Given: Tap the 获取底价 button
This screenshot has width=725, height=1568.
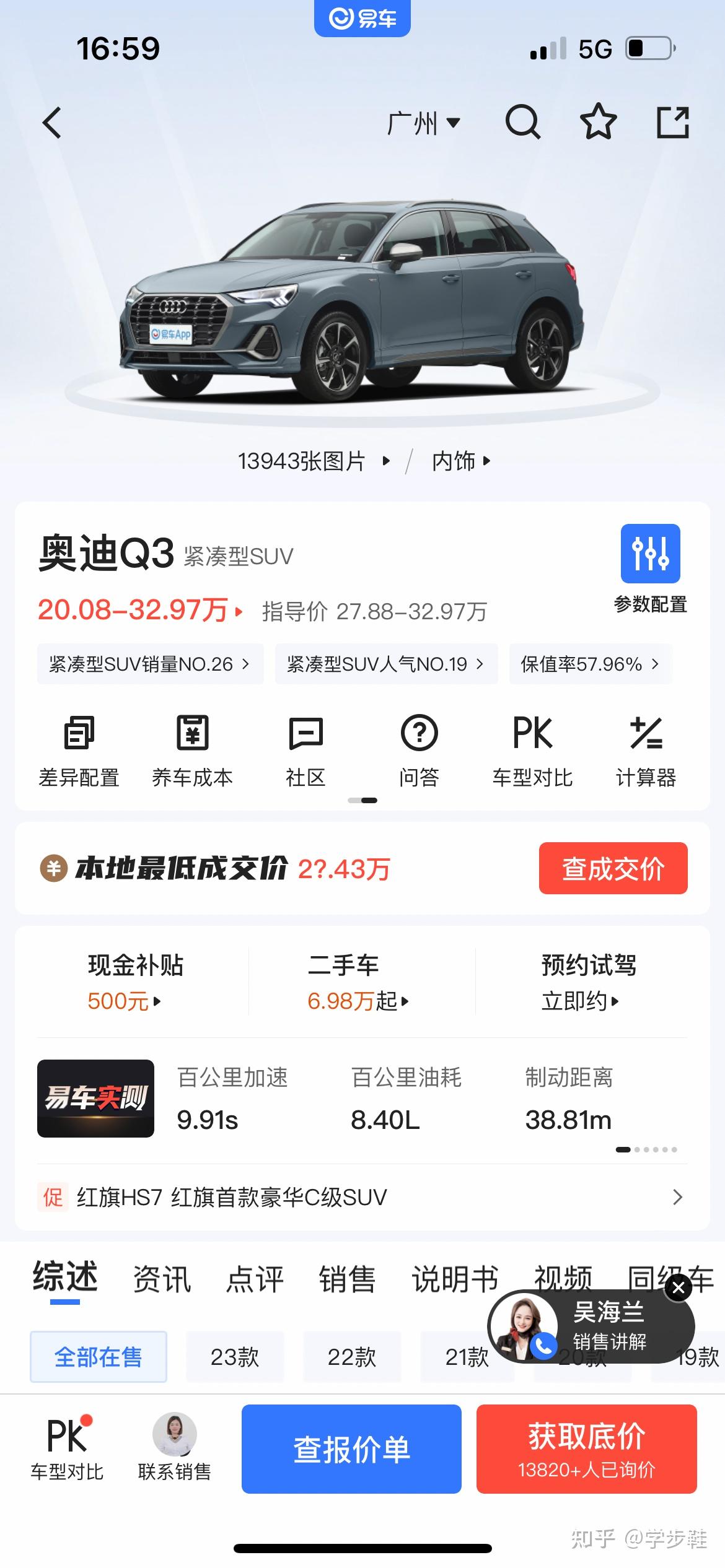Looking at the screenshot, I should 586,1449.
